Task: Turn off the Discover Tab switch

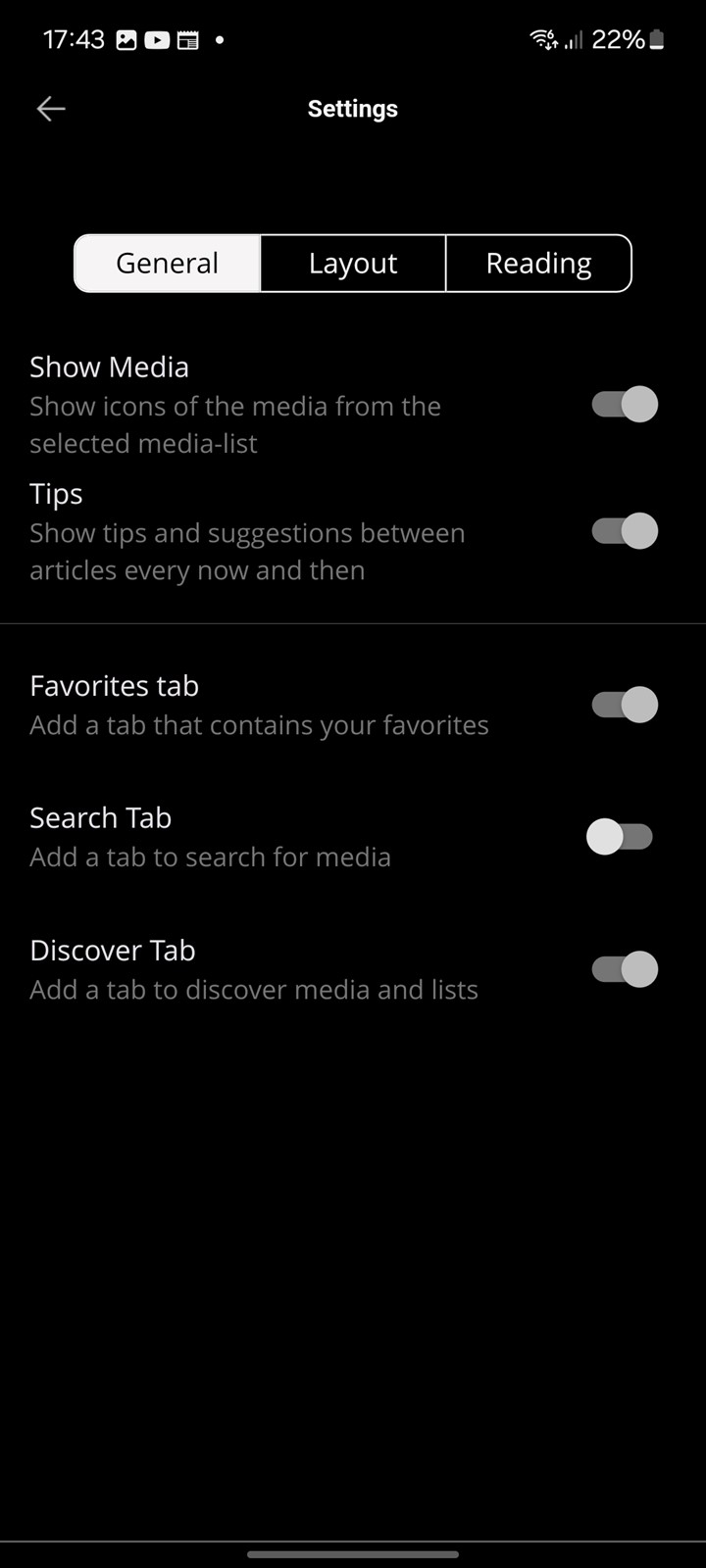Action: tap(625, 969)
